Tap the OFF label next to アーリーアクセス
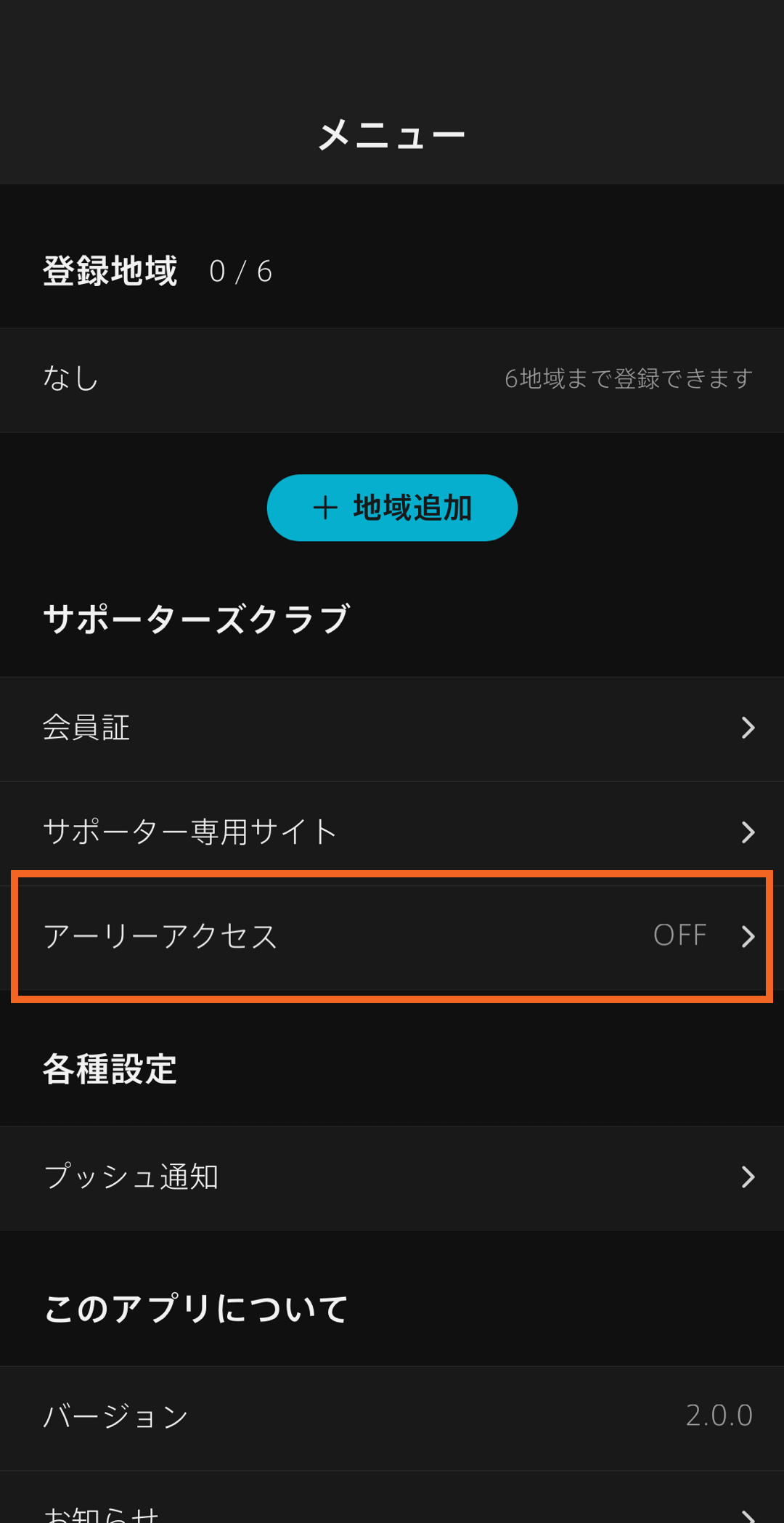784x1523 pixels. tap(679, 935)
